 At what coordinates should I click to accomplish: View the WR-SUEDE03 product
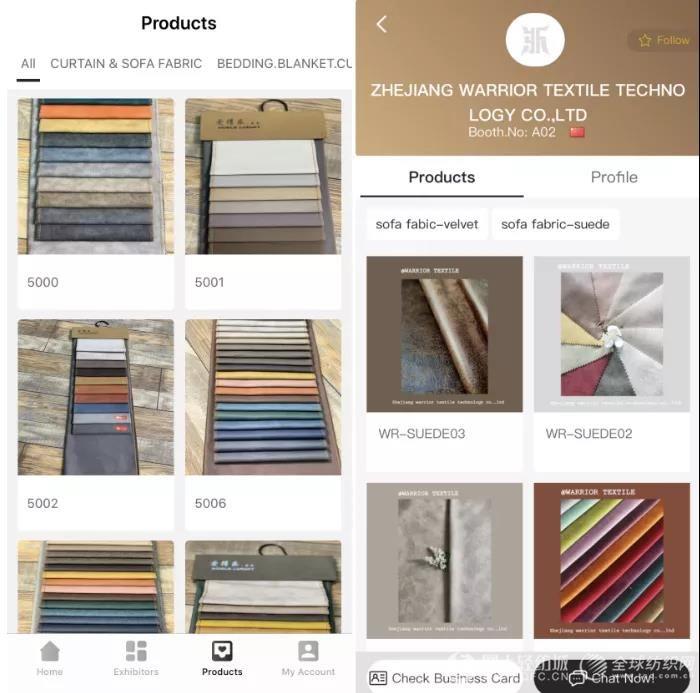pos(444,350)
